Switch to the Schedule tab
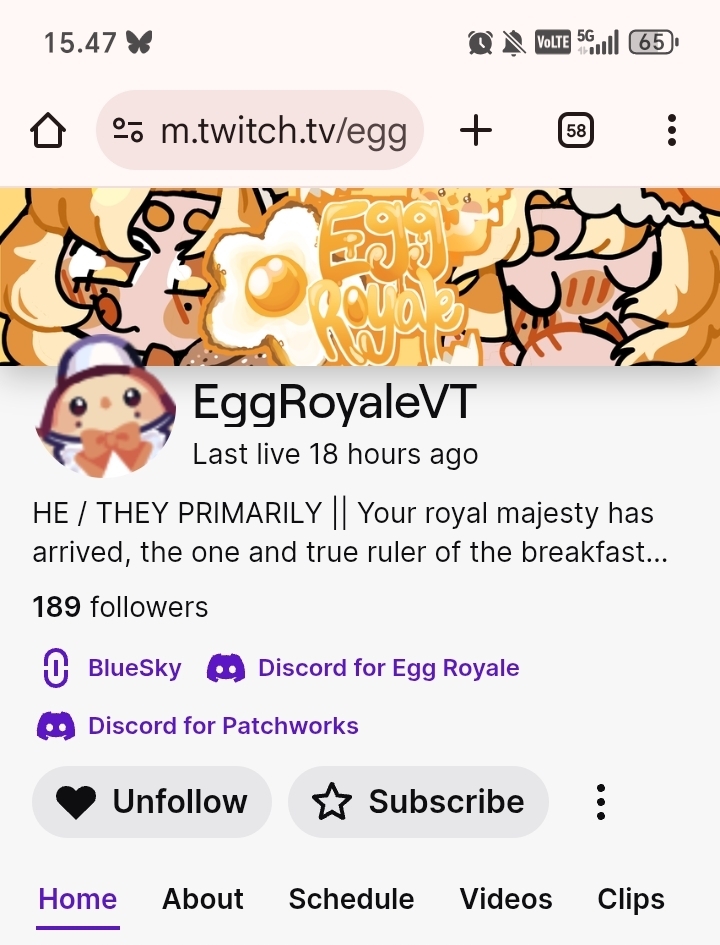The image size is (720, 945). point(351,899)
